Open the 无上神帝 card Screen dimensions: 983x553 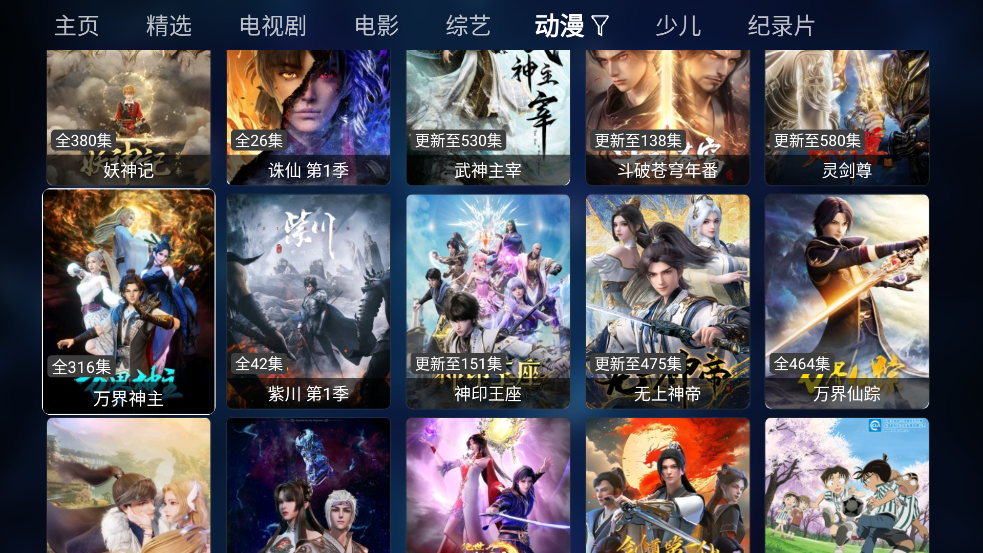point(667,300)
